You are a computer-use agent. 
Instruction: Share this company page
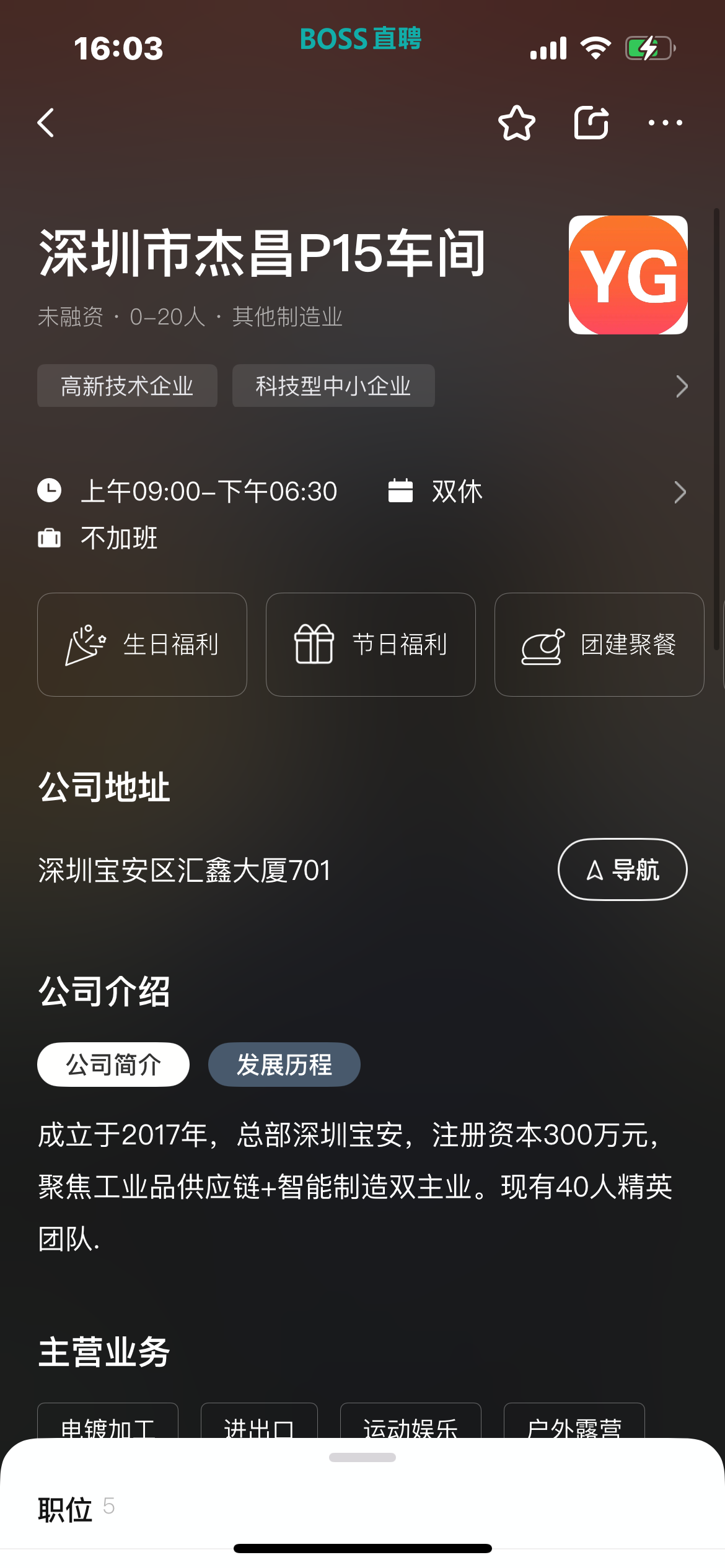[x=591, y=123]
